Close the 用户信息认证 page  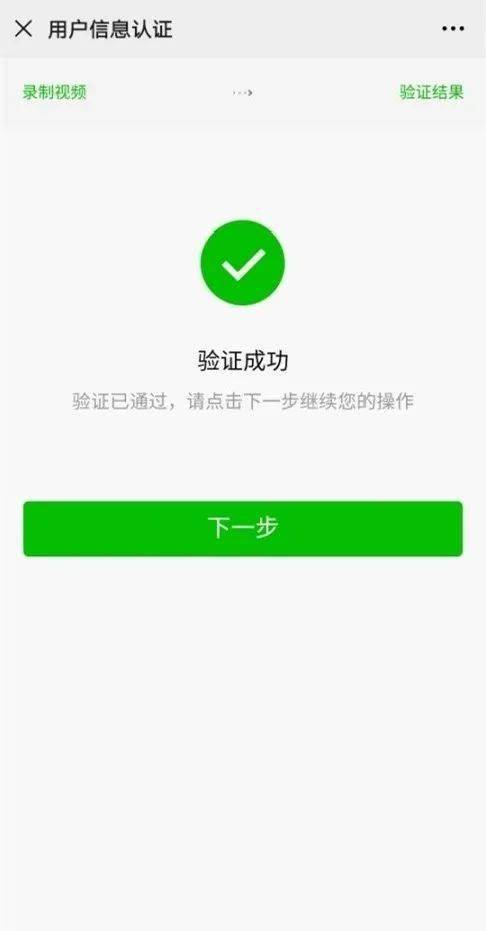coord(23,28)
